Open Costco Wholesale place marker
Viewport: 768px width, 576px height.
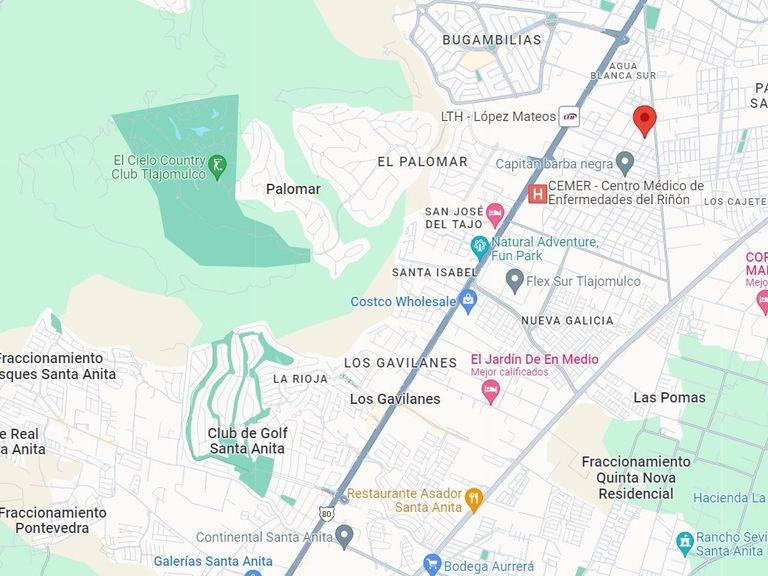[x=468, y=302]
